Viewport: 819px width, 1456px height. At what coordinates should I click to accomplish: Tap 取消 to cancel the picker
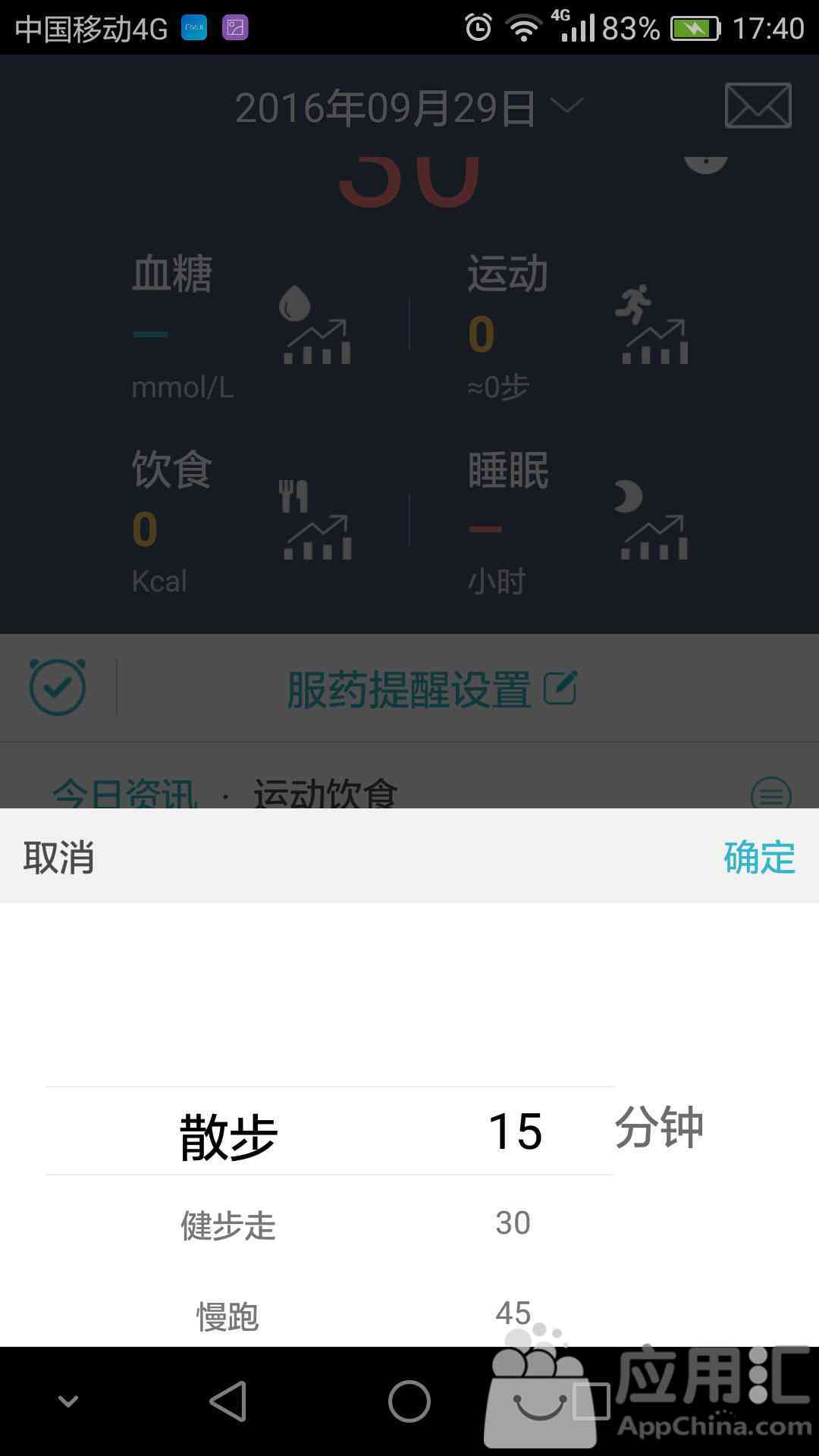[58, 857]
